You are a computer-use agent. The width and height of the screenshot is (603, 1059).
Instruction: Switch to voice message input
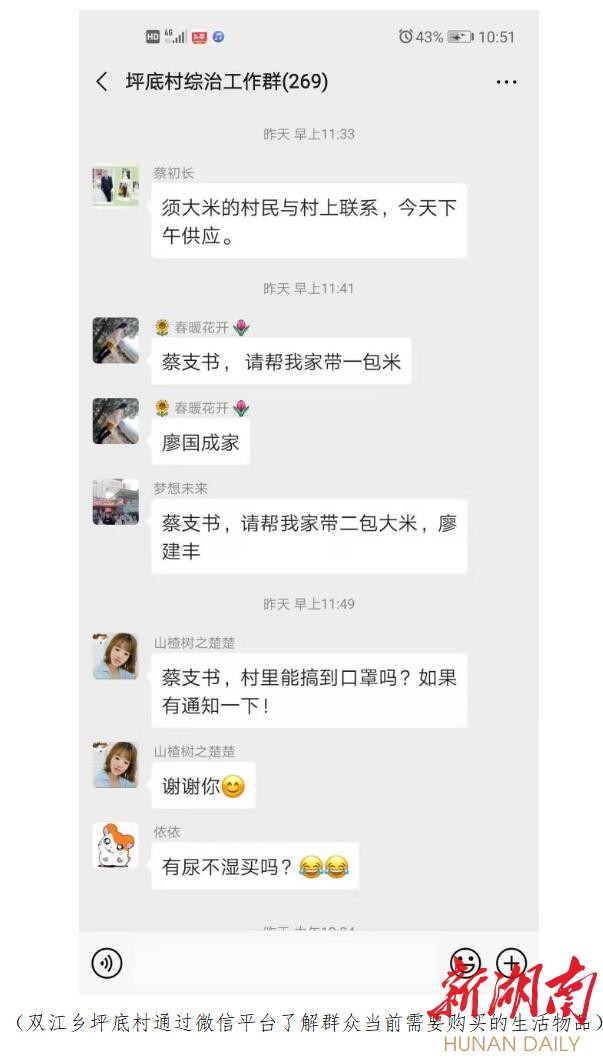click(107, 963)
